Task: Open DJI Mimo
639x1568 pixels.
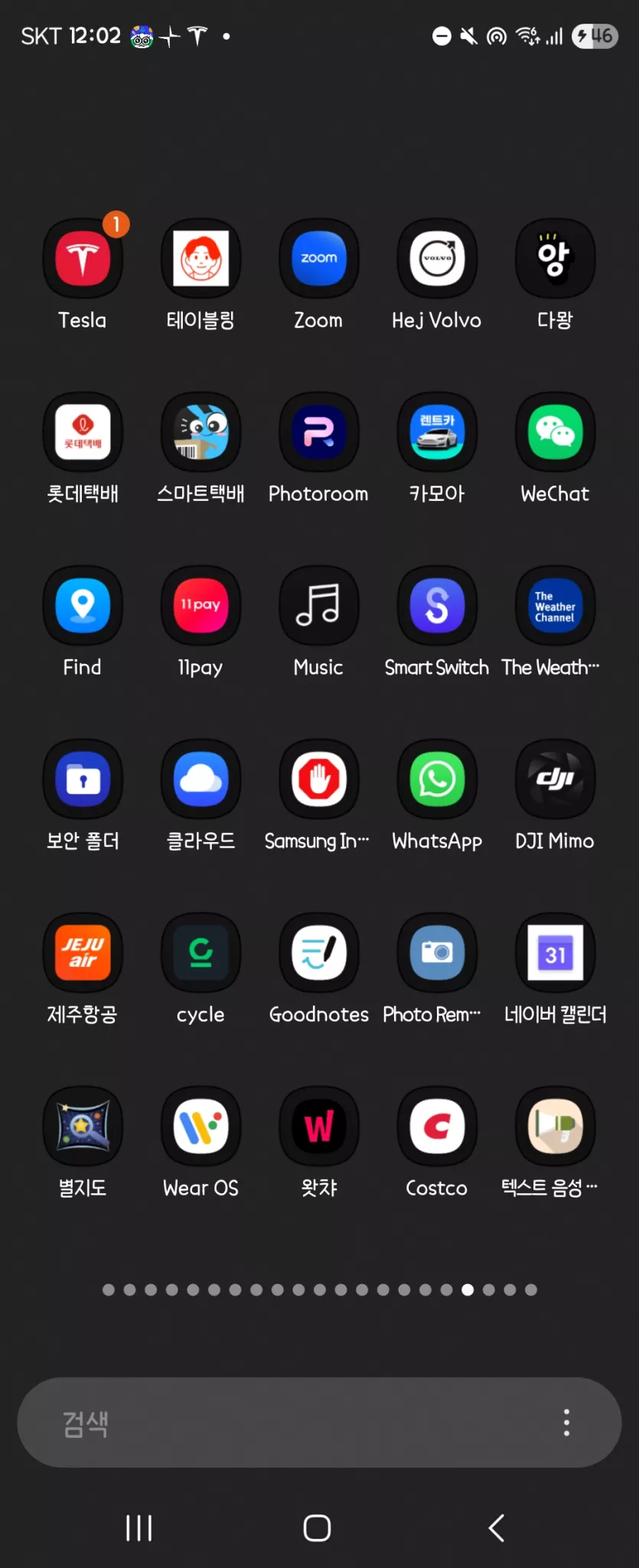Action: [555, 779]
